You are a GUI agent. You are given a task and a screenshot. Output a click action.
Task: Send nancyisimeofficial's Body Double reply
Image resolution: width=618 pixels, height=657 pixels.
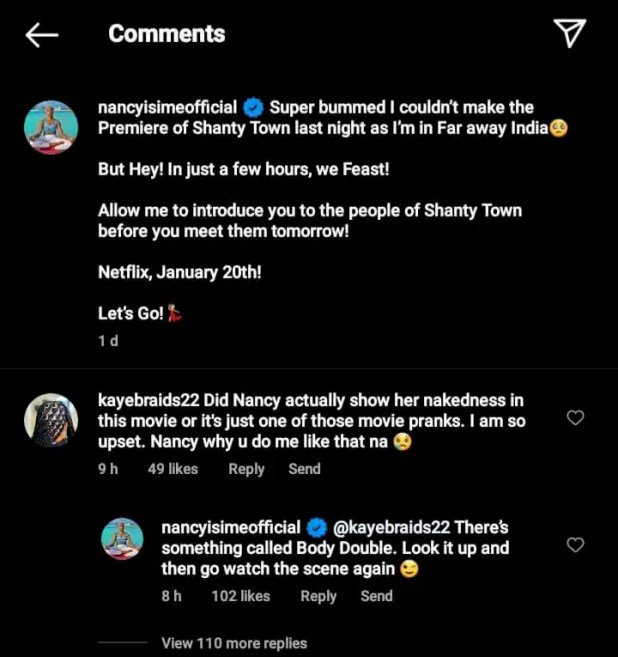pos(376,596)
